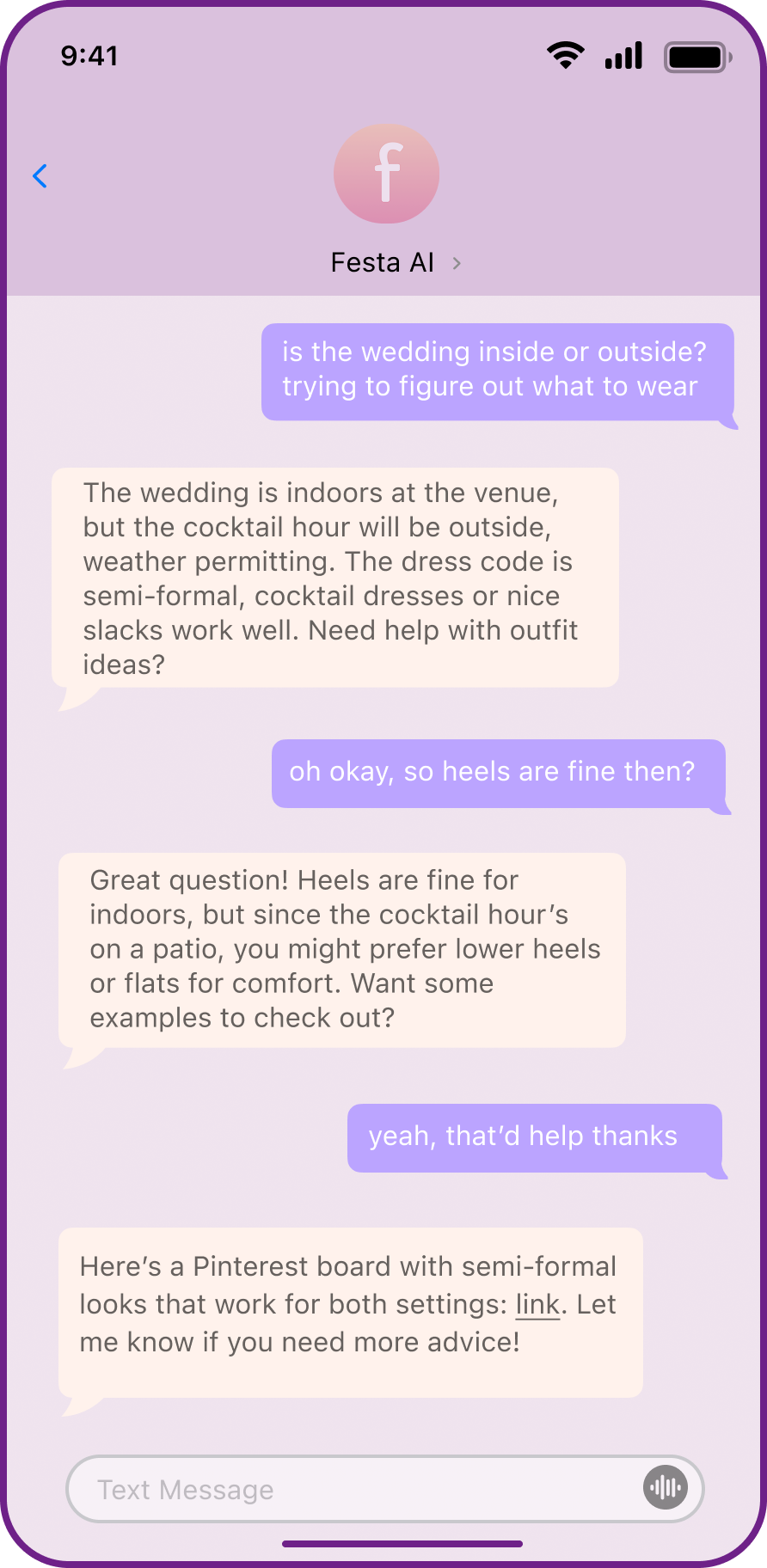Record an audio message

(665, 1488)
